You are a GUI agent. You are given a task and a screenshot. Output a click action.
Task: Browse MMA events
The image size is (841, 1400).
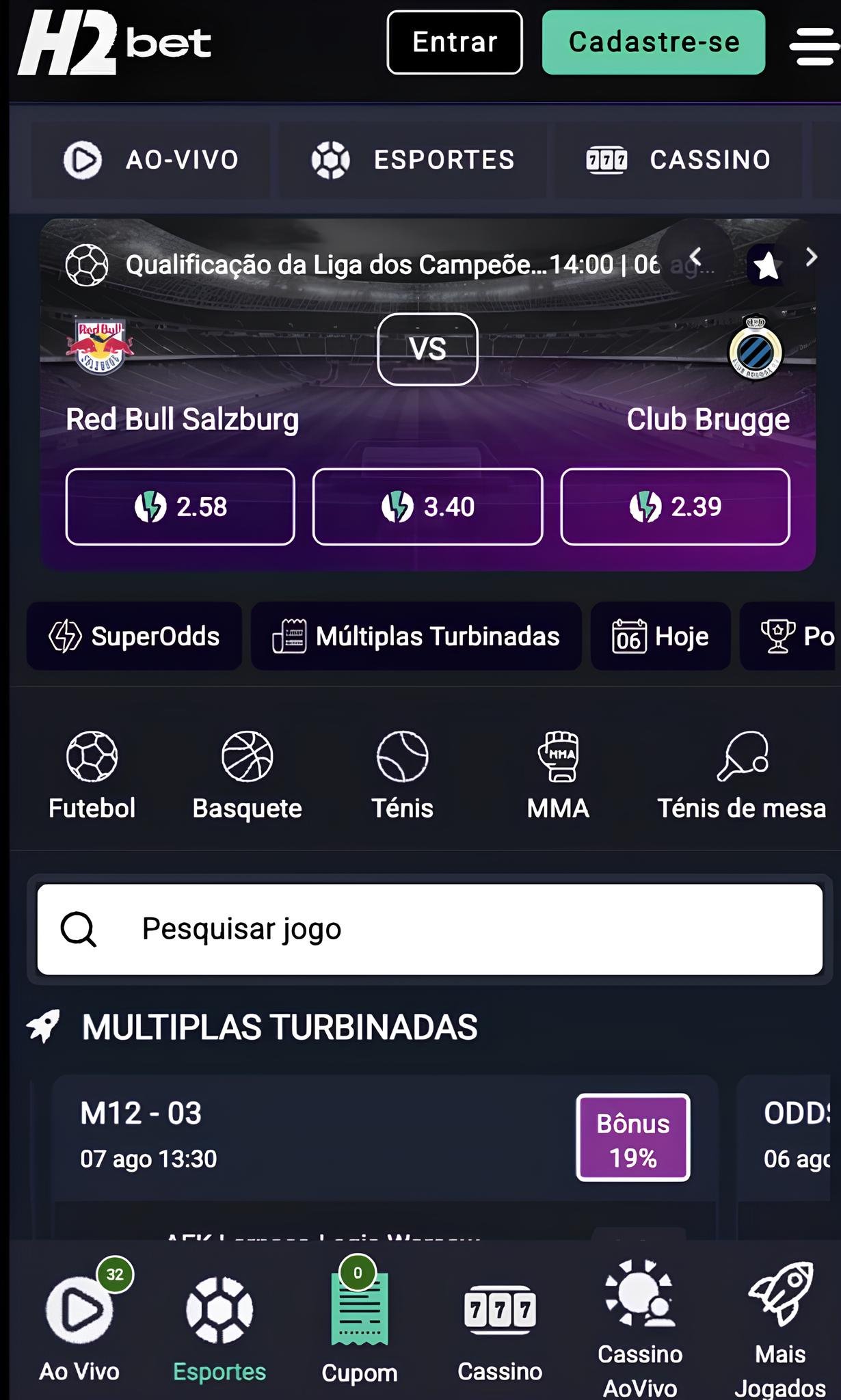pyautogui.click(x=558, y=775)
